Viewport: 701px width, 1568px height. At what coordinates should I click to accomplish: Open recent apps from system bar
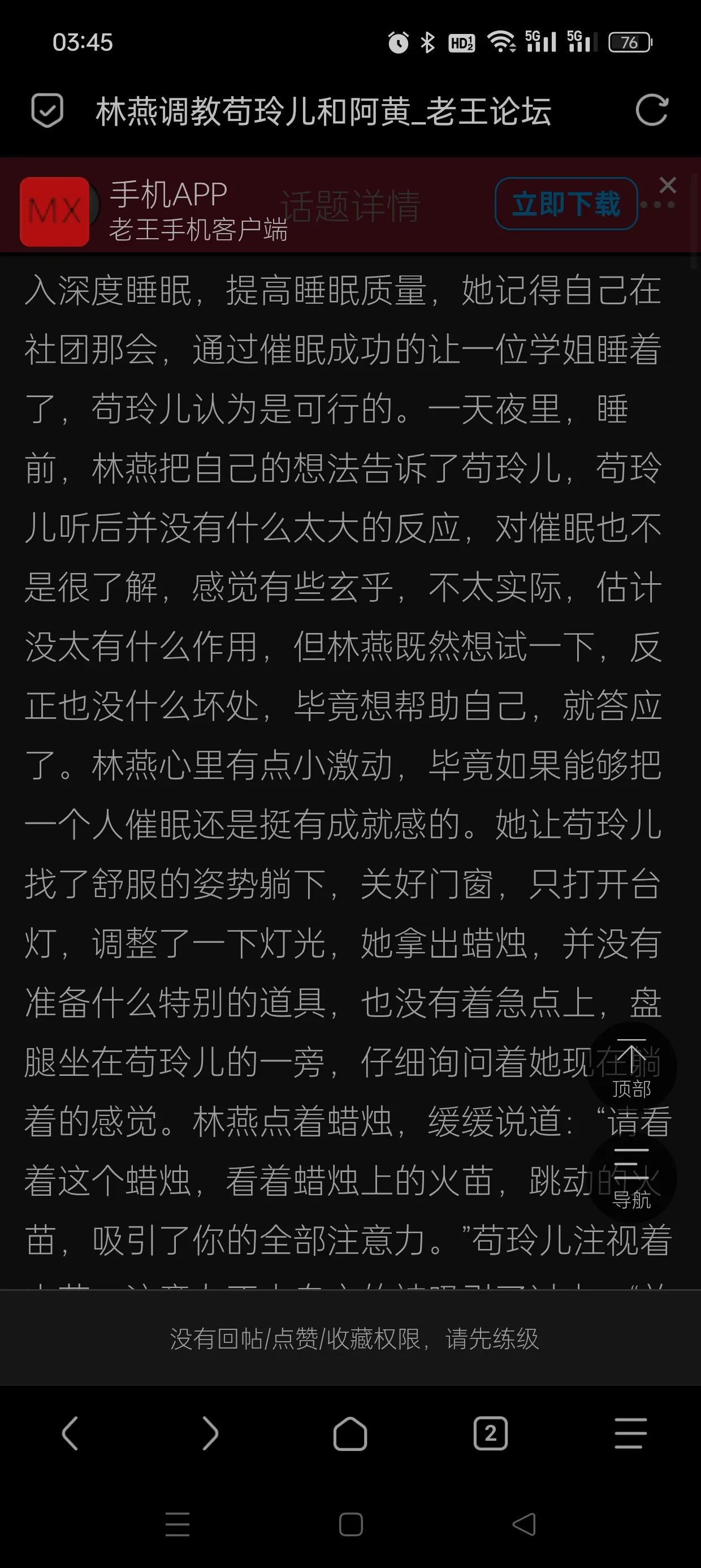coord(178,1525)
